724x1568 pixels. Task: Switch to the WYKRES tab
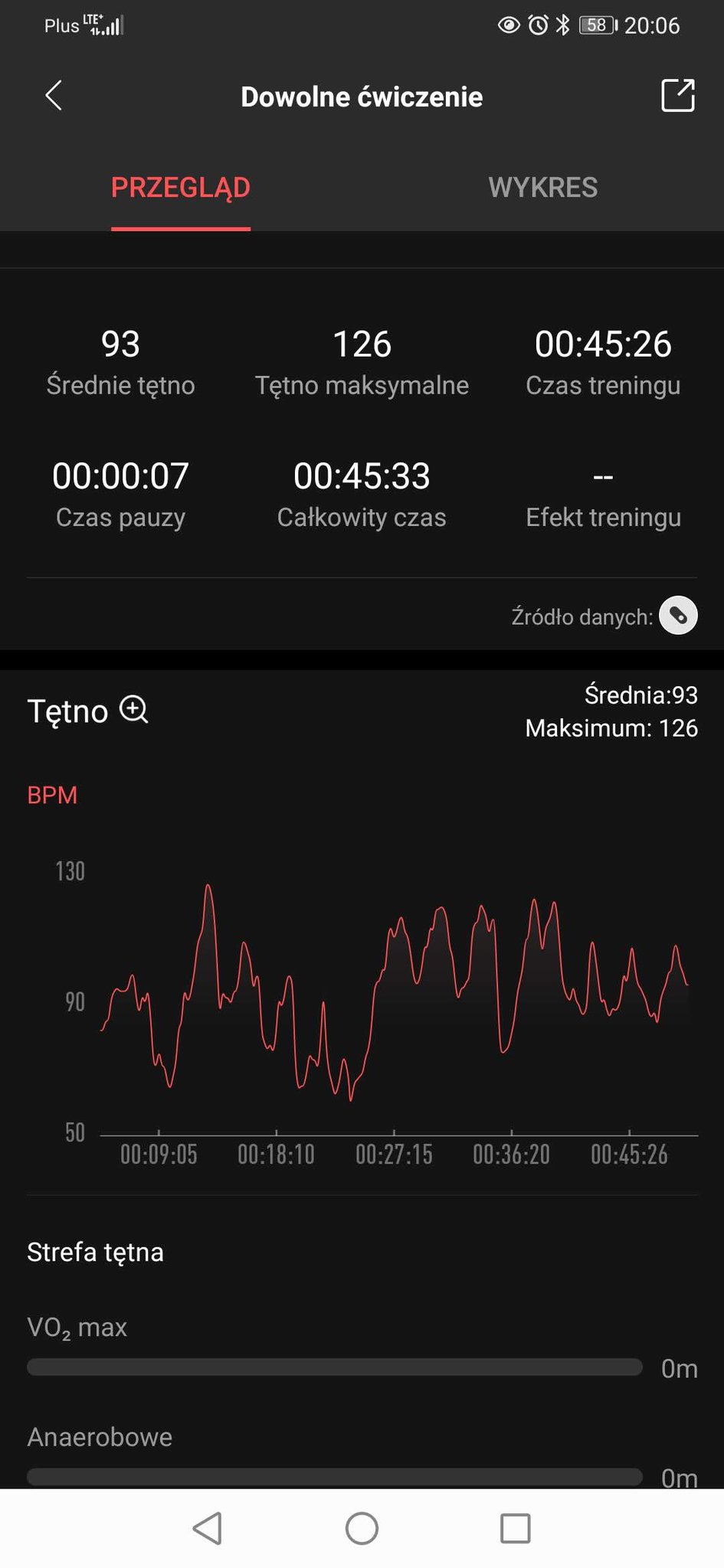point(543,188)
